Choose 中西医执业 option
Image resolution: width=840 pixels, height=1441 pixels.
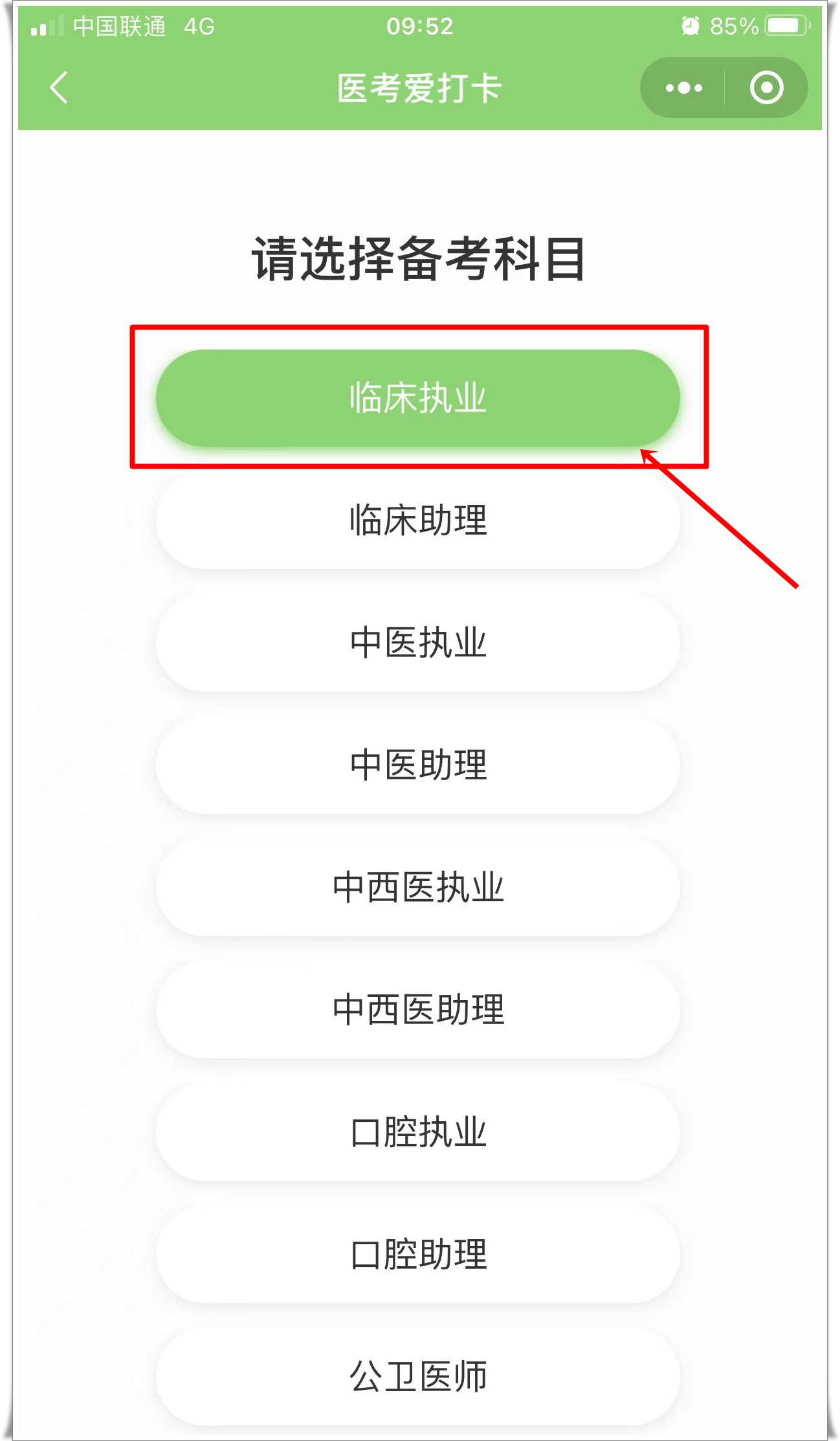[x=418, y=887]
